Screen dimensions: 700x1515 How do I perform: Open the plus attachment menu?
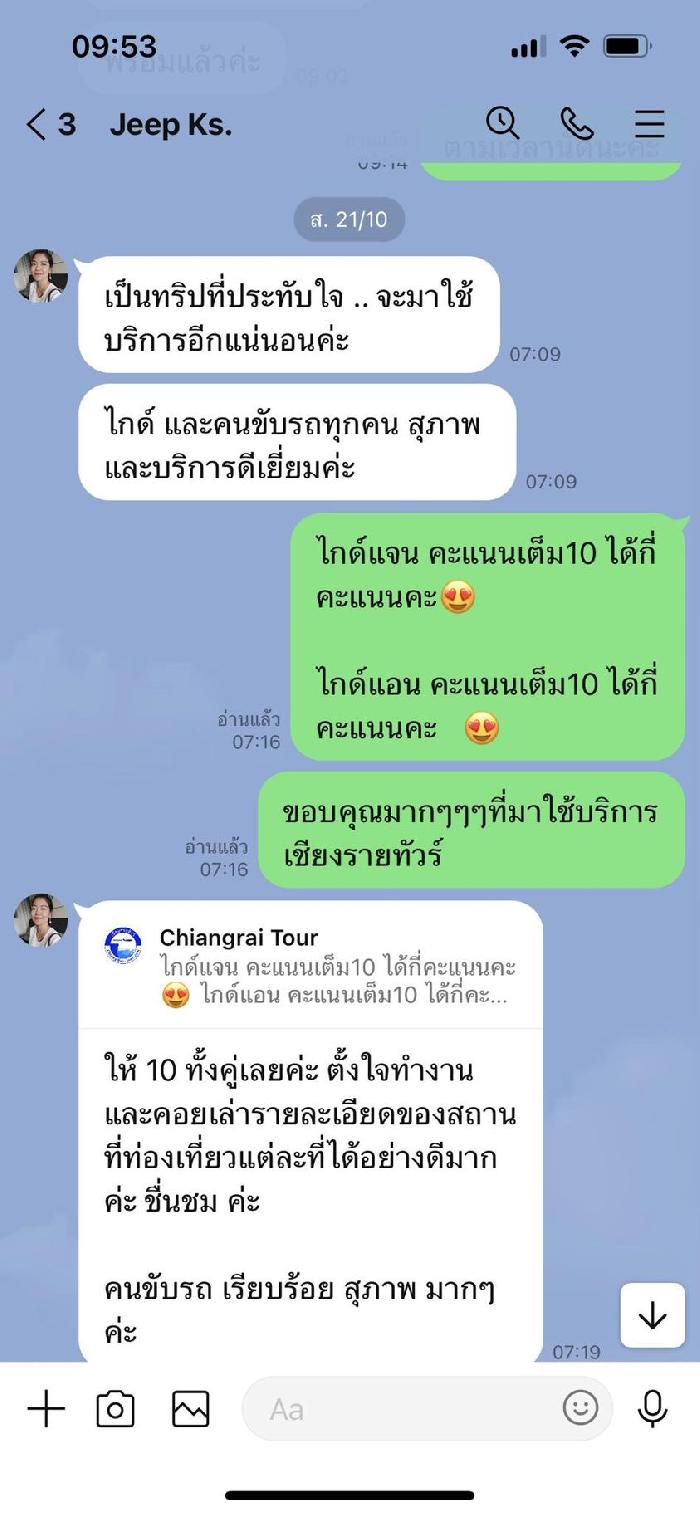pos(45,1409)
